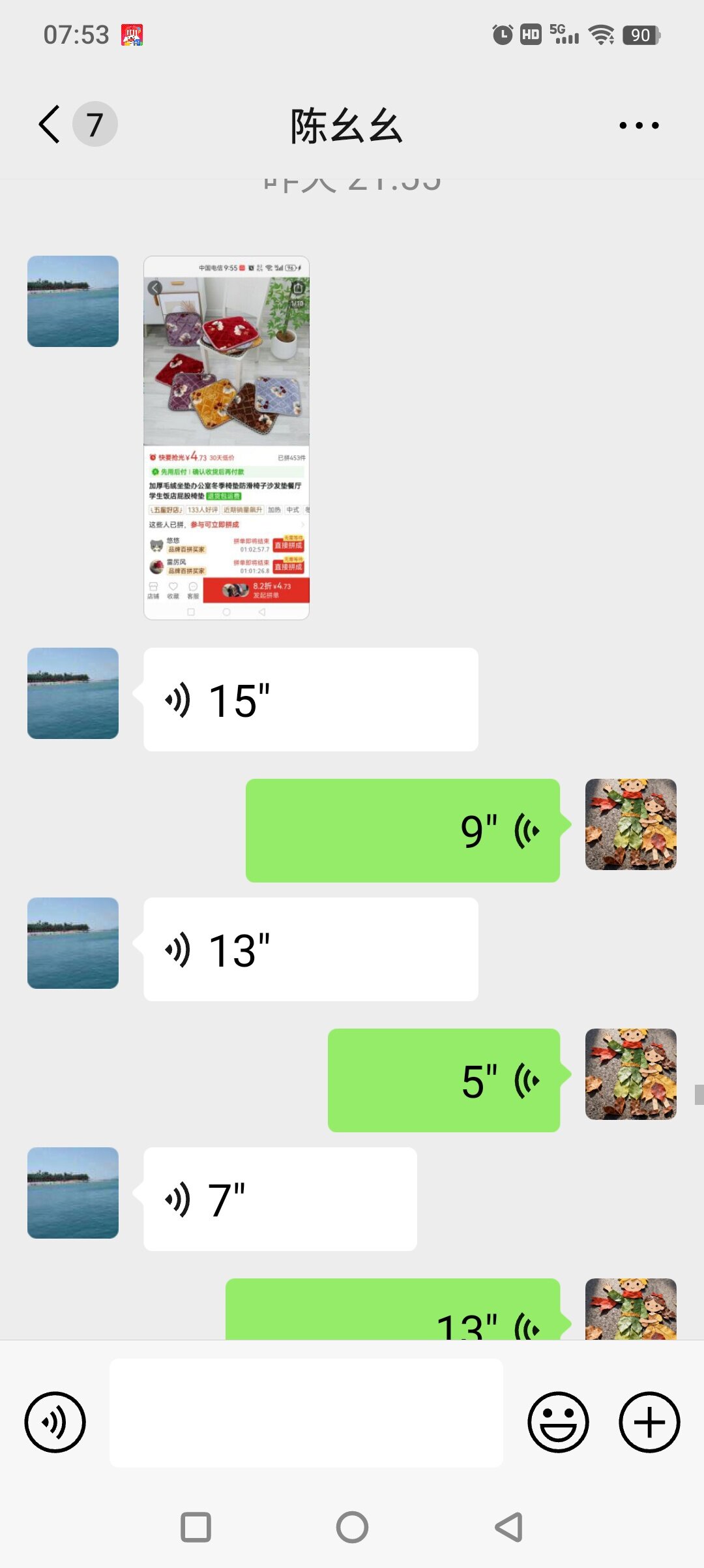Switch to voice input mode
The image size is (704, 1568).
pos(55,1422)
